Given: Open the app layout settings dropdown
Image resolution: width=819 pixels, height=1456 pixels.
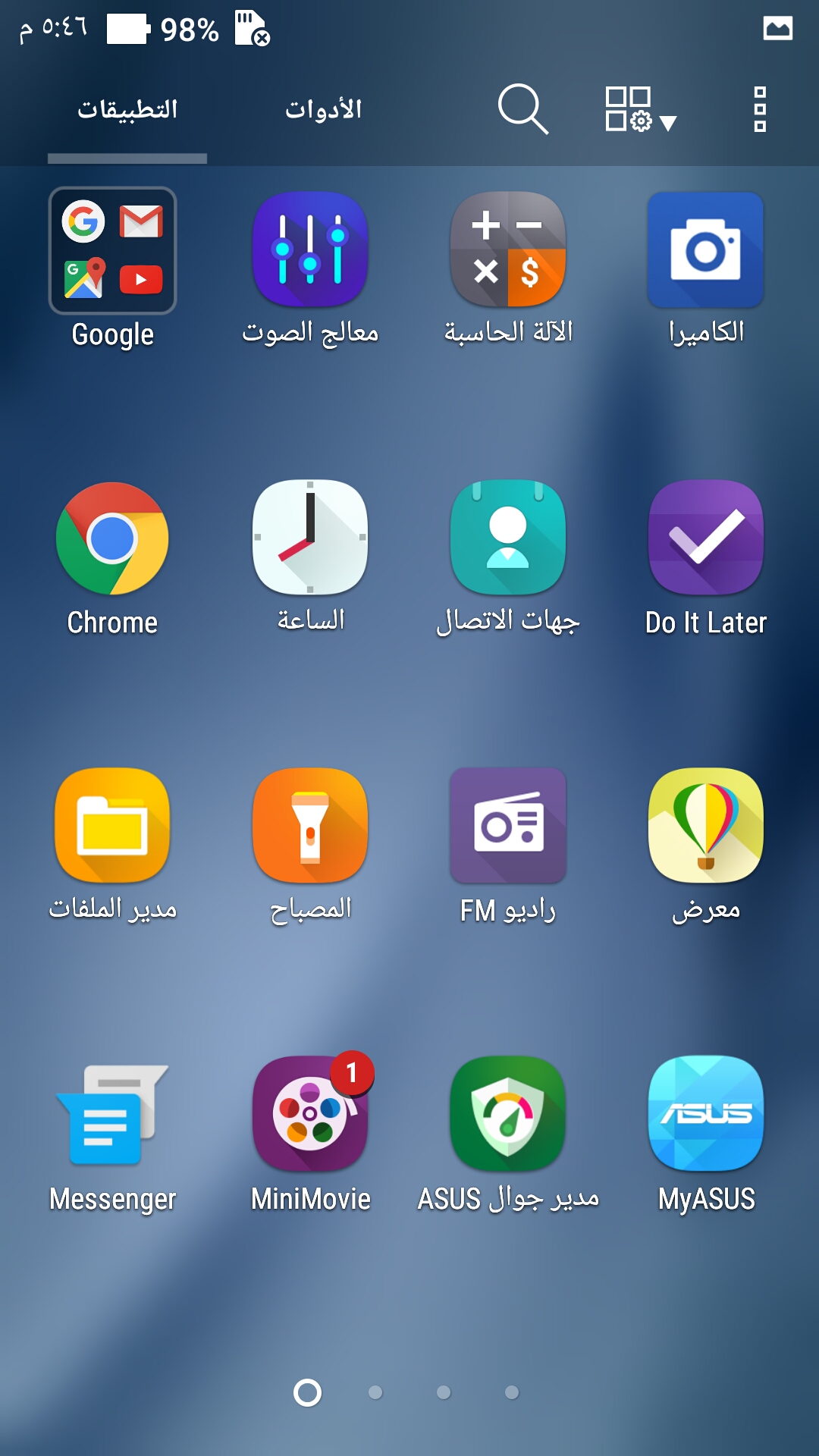Looking at the screenshot, I should [x=639, y=109].
